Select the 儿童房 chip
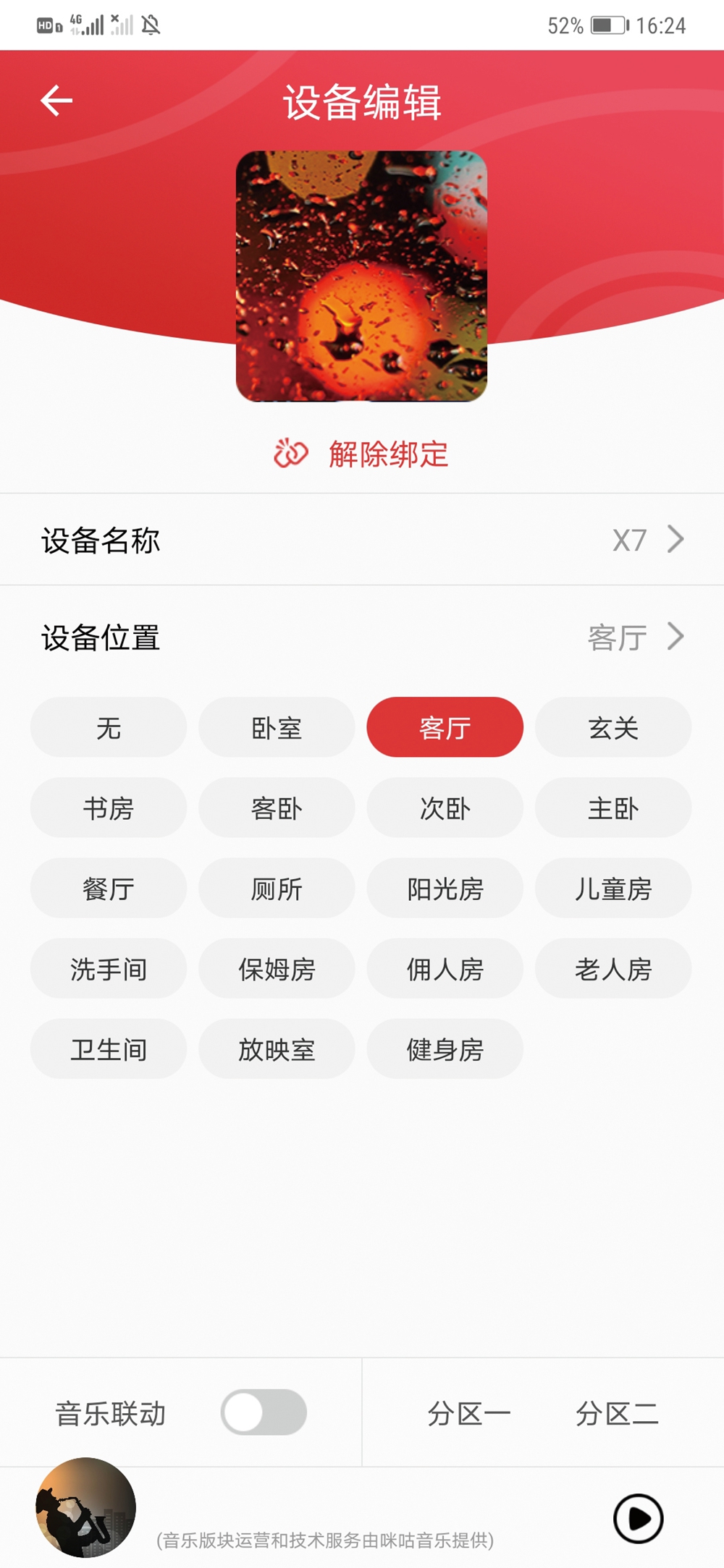The image size is (724, 1568). coord(613,889)
